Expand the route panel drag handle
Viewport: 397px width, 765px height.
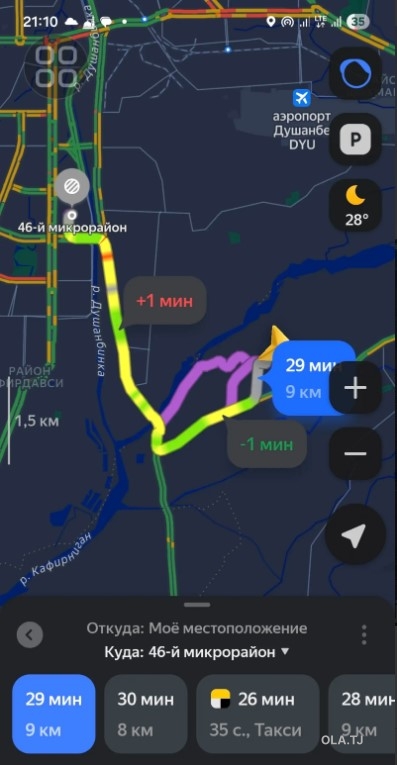click(x=198, y=605)
